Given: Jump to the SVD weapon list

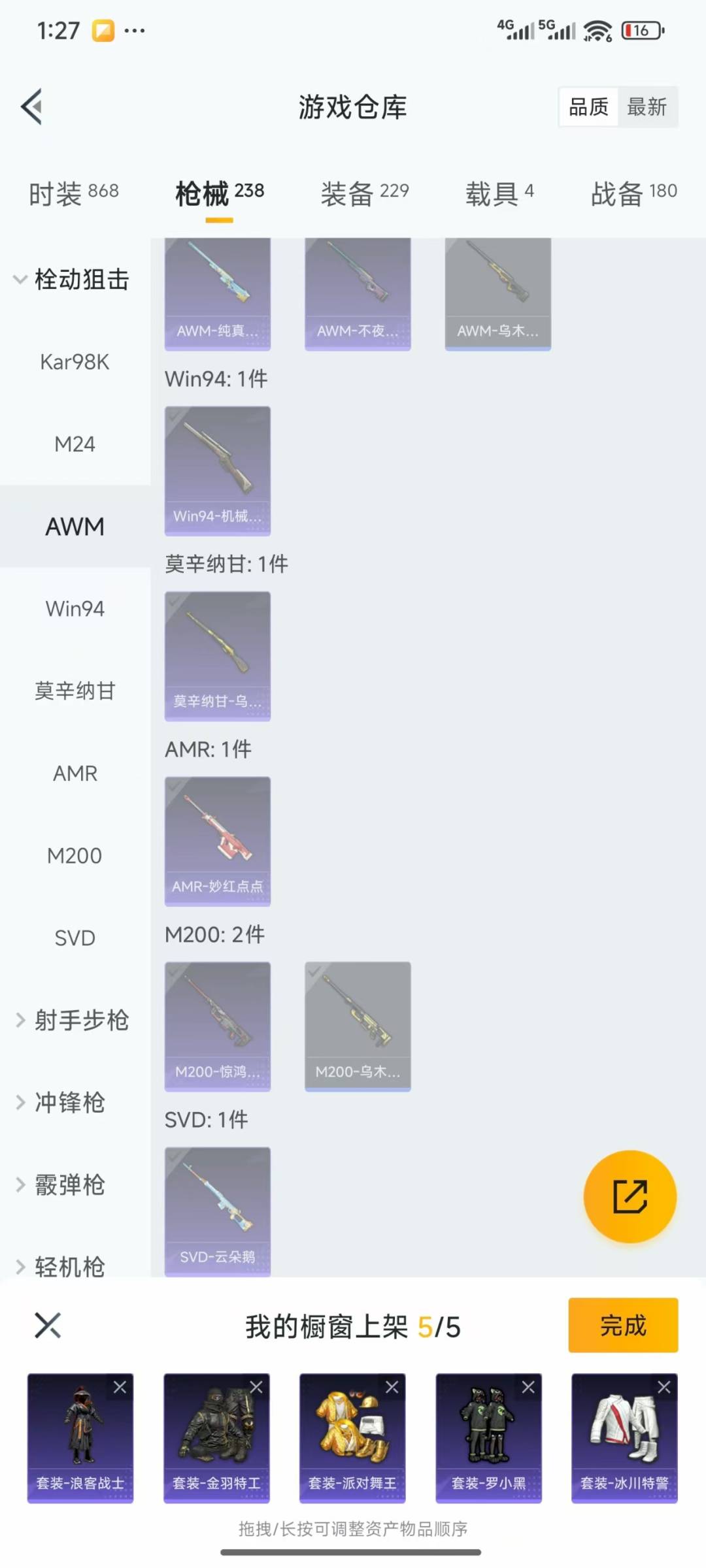Looking at the screenshot, I should coord(75,938).
